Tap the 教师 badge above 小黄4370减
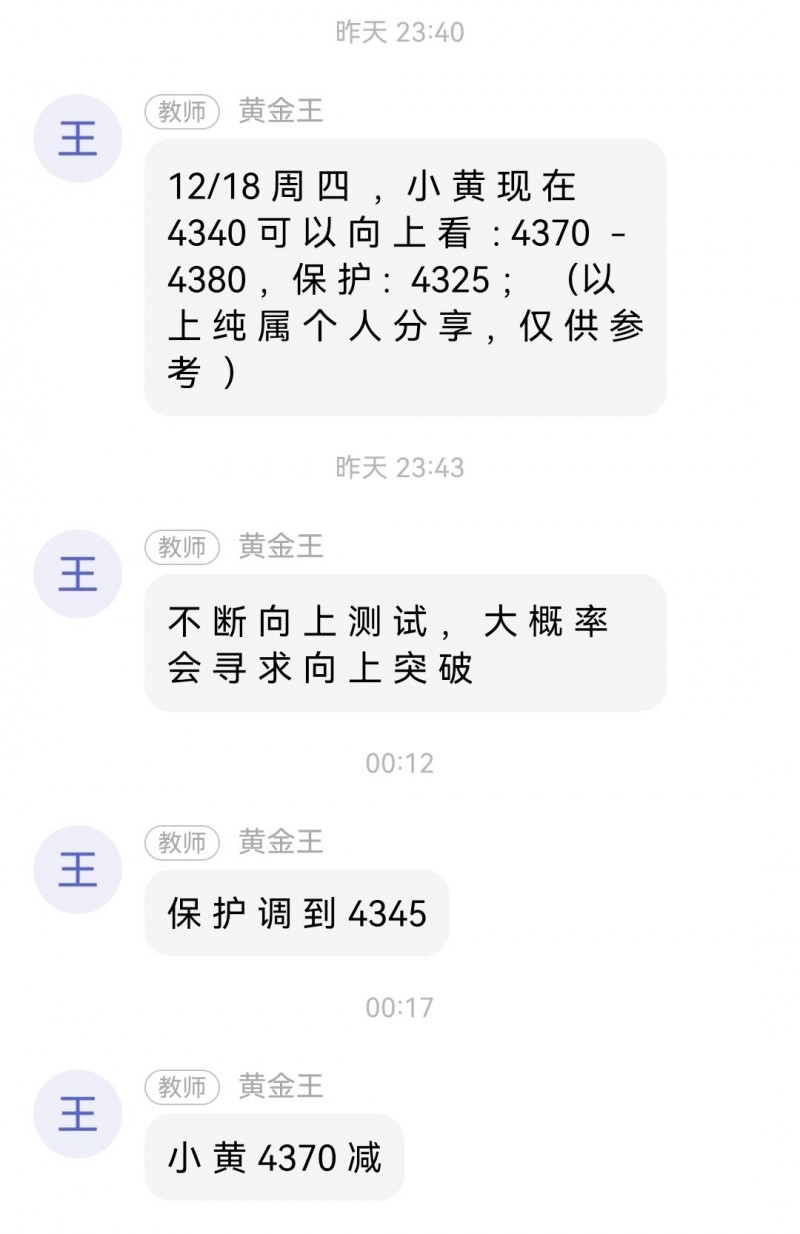 183,1089
